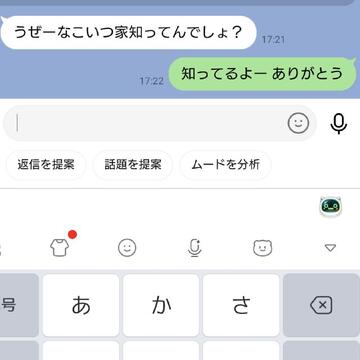Type the あ key
Image resolution: width=360 pixels, height=360 pixels.
tap(81, 305)
